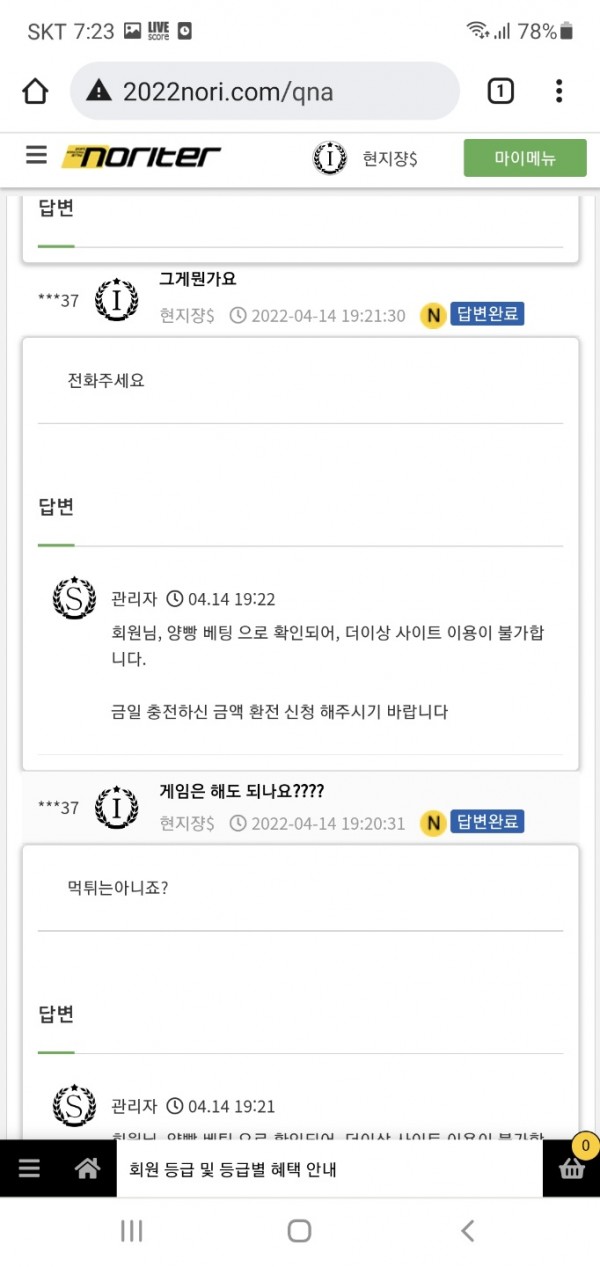Screen dimensions: 600x1267
Task: Open the browser tab switcher
Action: (x=500, y=92)
